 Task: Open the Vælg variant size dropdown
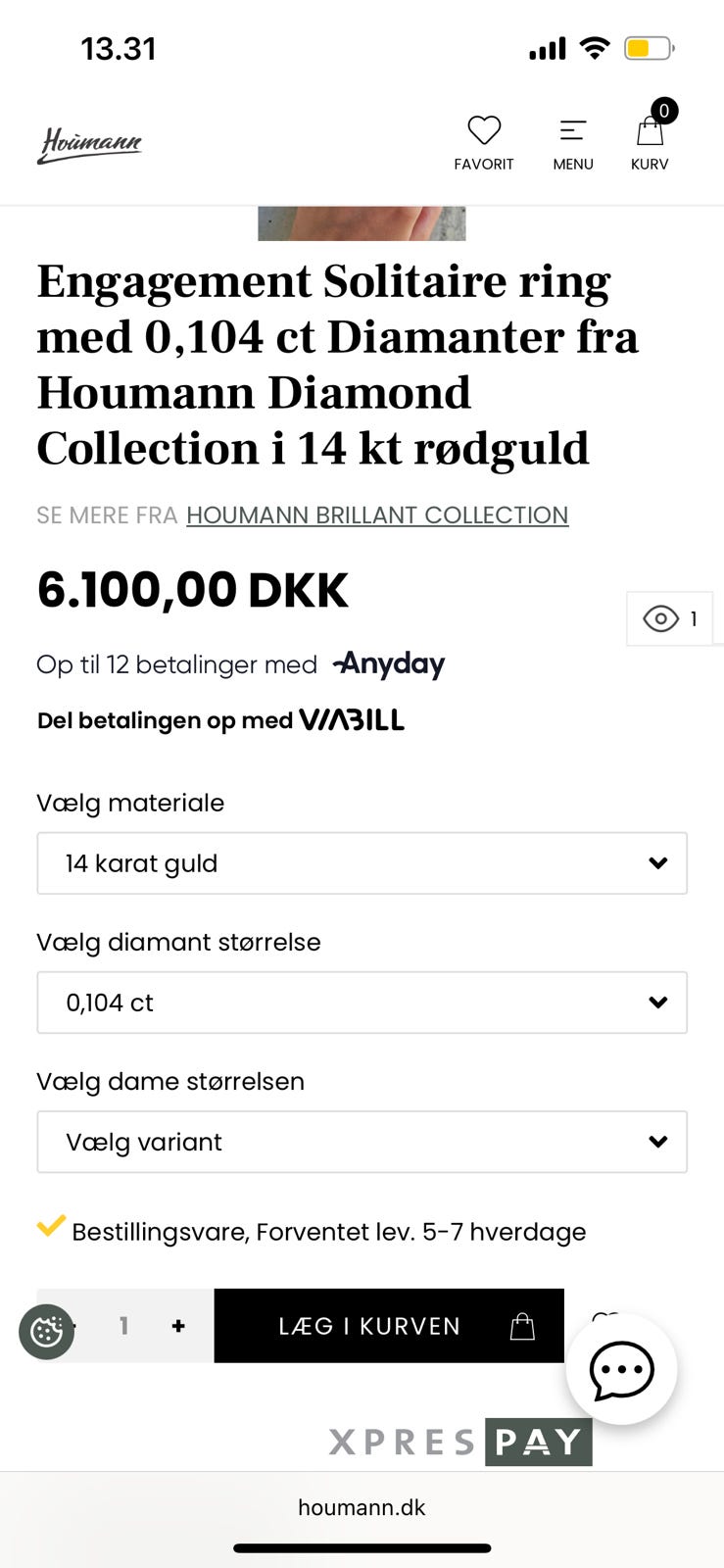[362, 1142]
